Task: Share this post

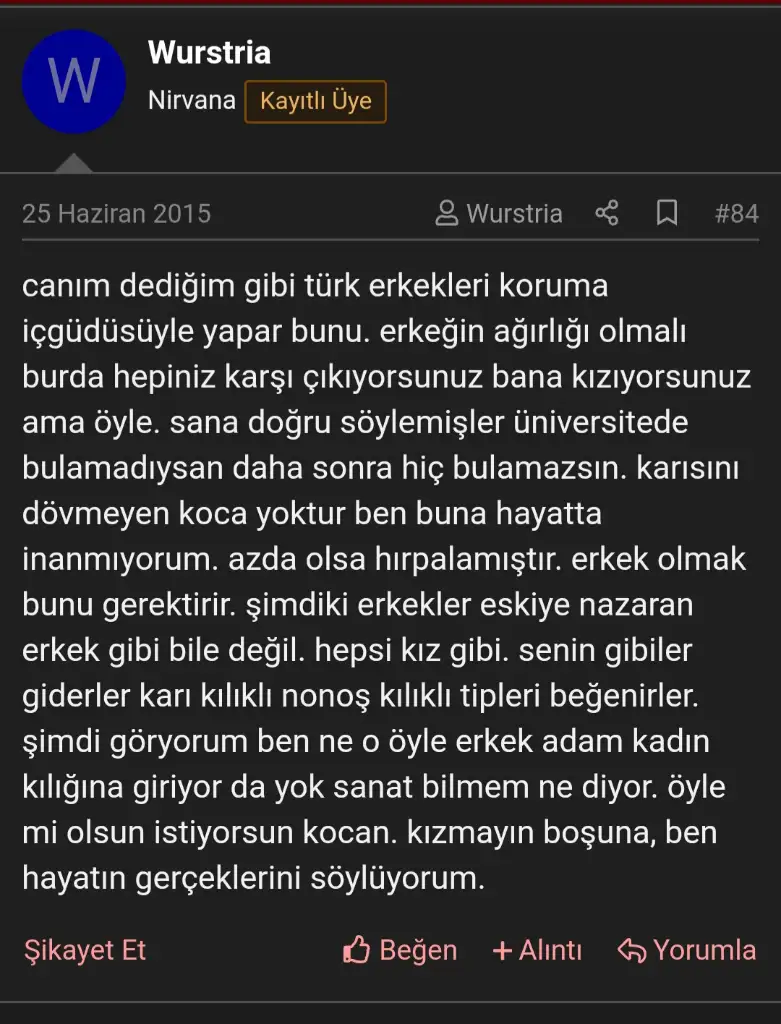Action: pyautogui.click(x=607, y=213)
